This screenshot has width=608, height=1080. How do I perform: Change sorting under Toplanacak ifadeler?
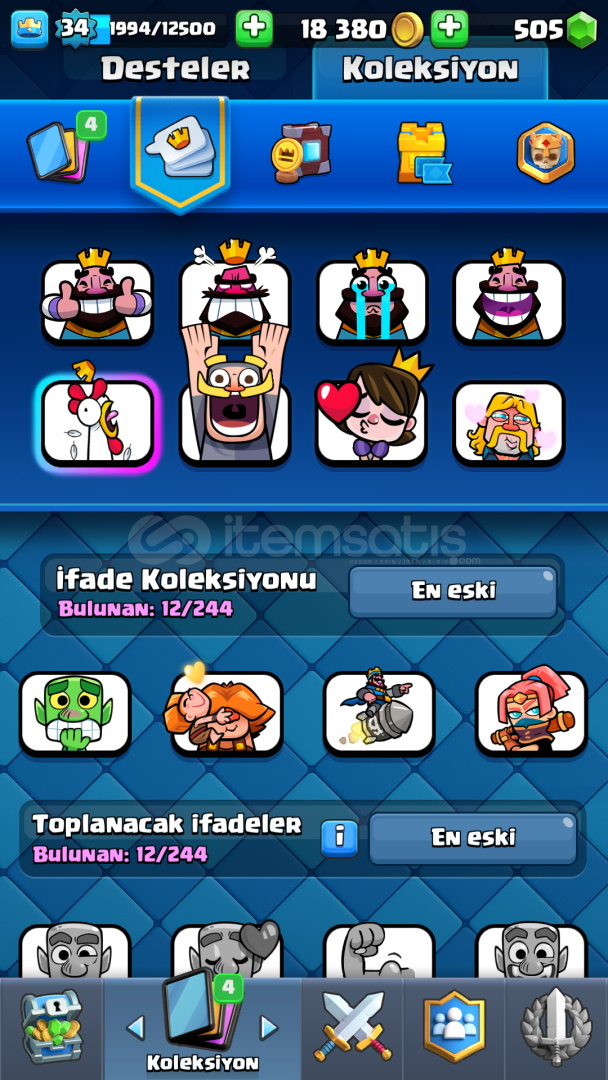(x=473, y=838)
